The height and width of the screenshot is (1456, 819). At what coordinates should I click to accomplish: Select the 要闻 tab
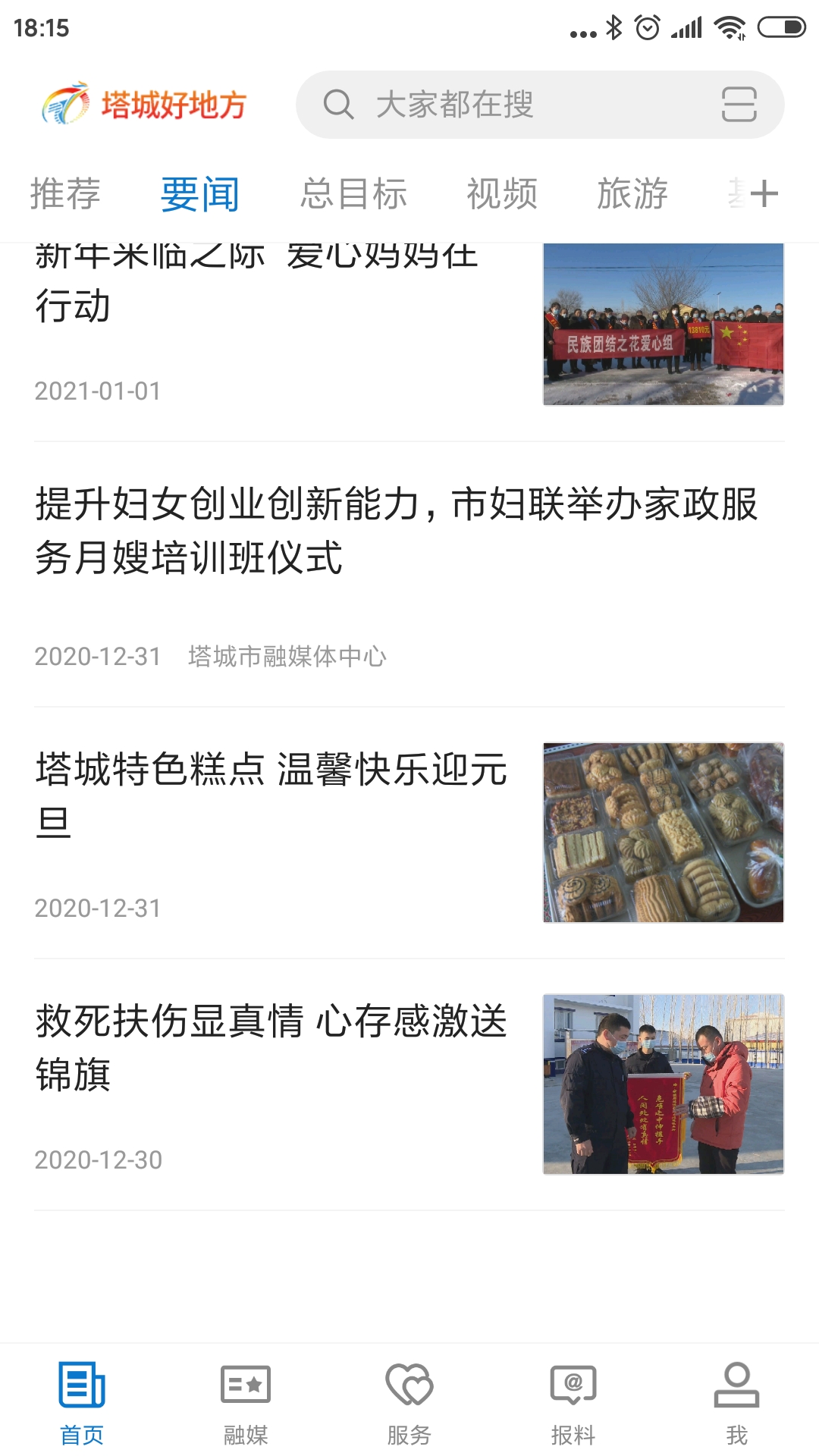tap(200, 193)
